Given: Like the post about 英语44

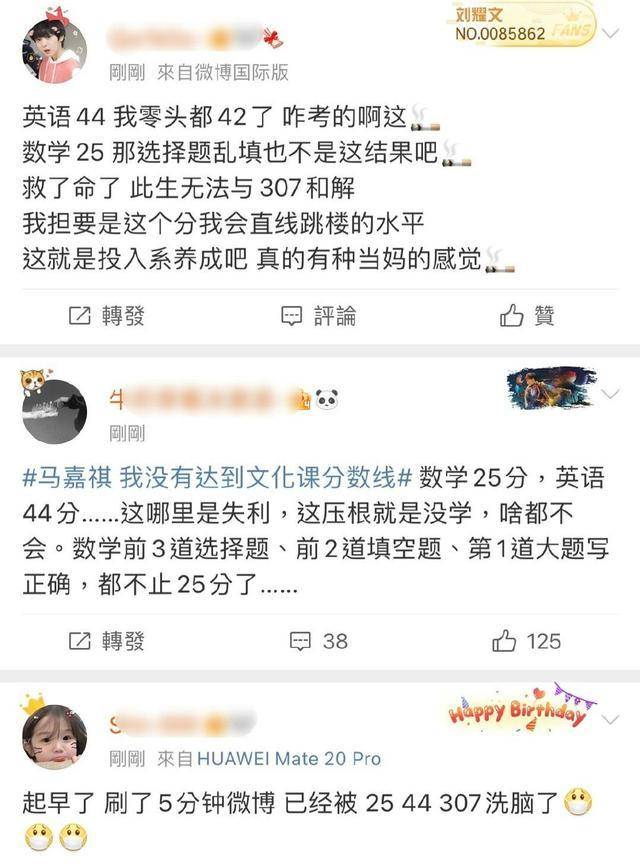Looking at the screenshot, I should coord(526,316).
